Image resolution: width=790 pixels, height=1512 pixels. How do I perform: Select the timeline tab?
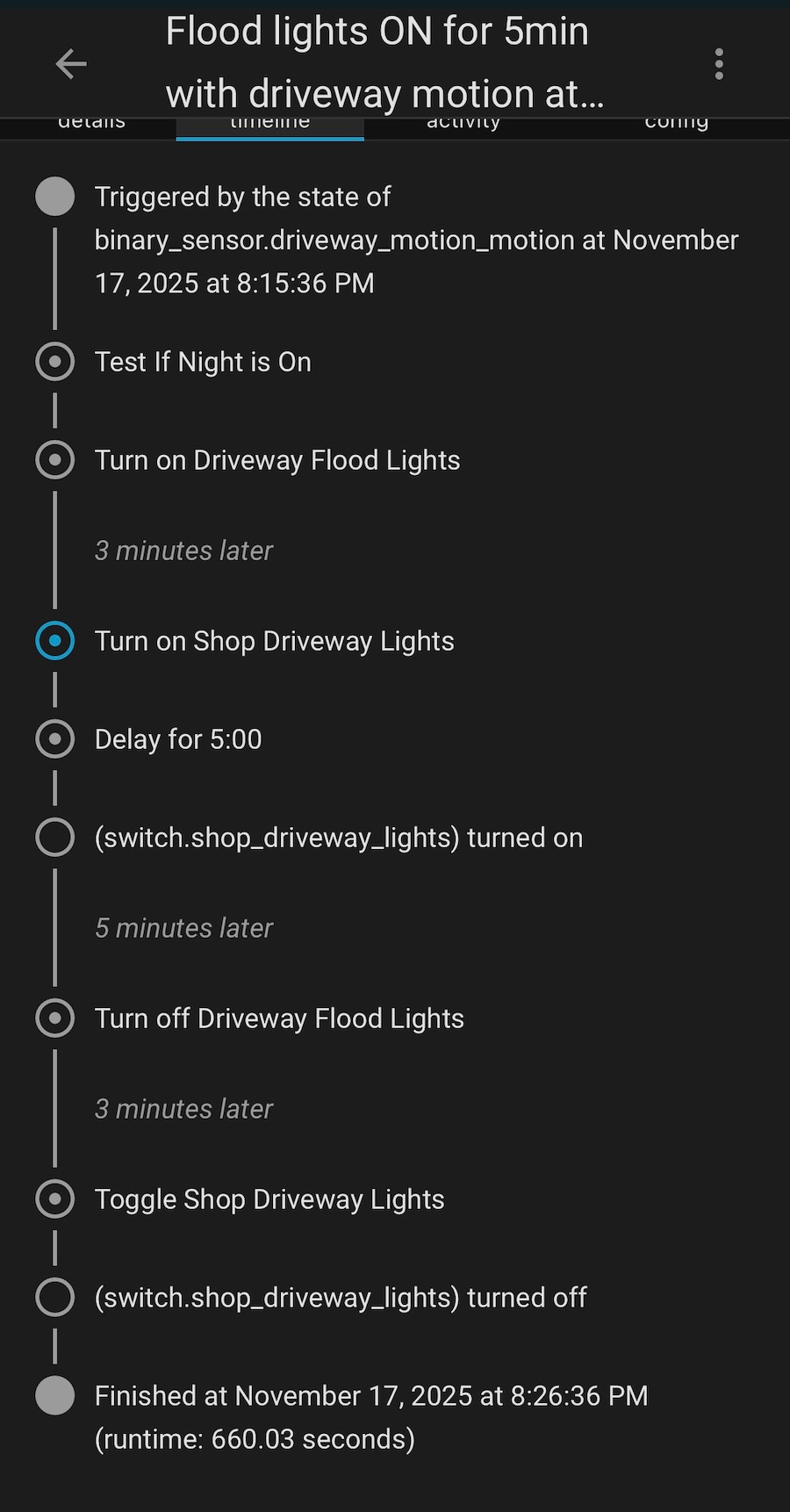pyautogui.click(x=269, y=126)
